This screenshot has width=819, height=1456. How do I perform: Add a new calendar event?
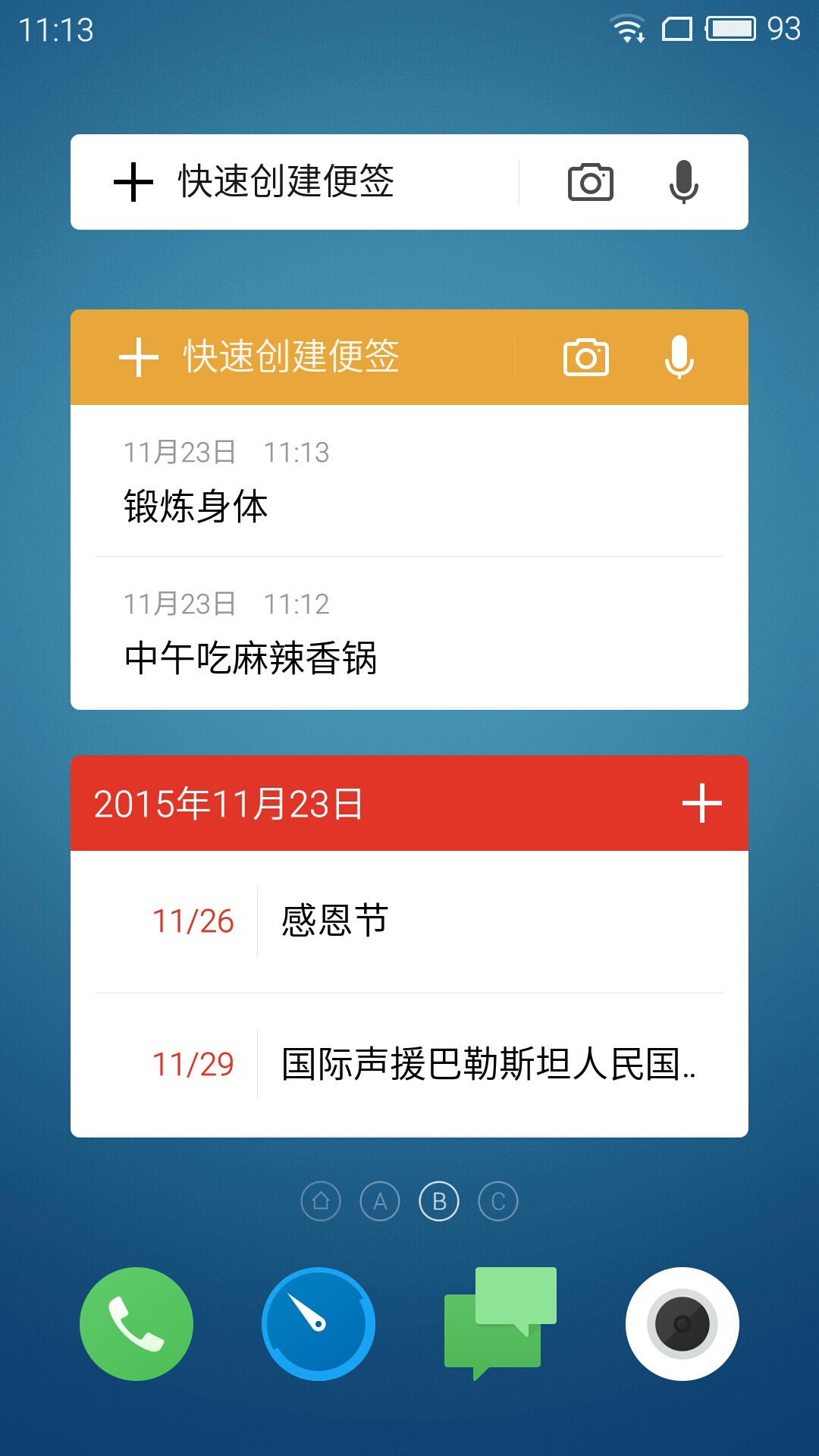click(x=701, y=803)
